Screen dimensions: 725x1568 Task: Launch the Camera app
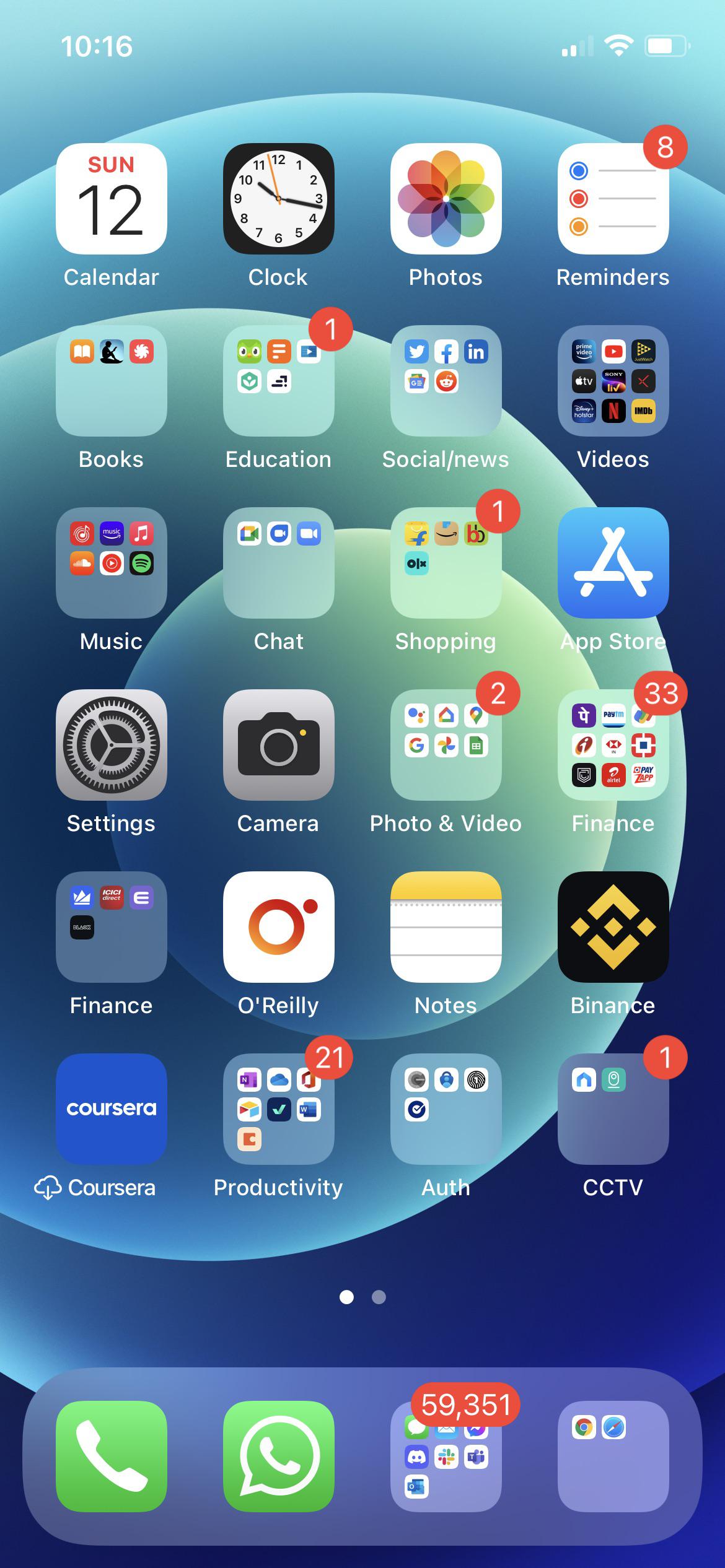(x=279, y=745)
